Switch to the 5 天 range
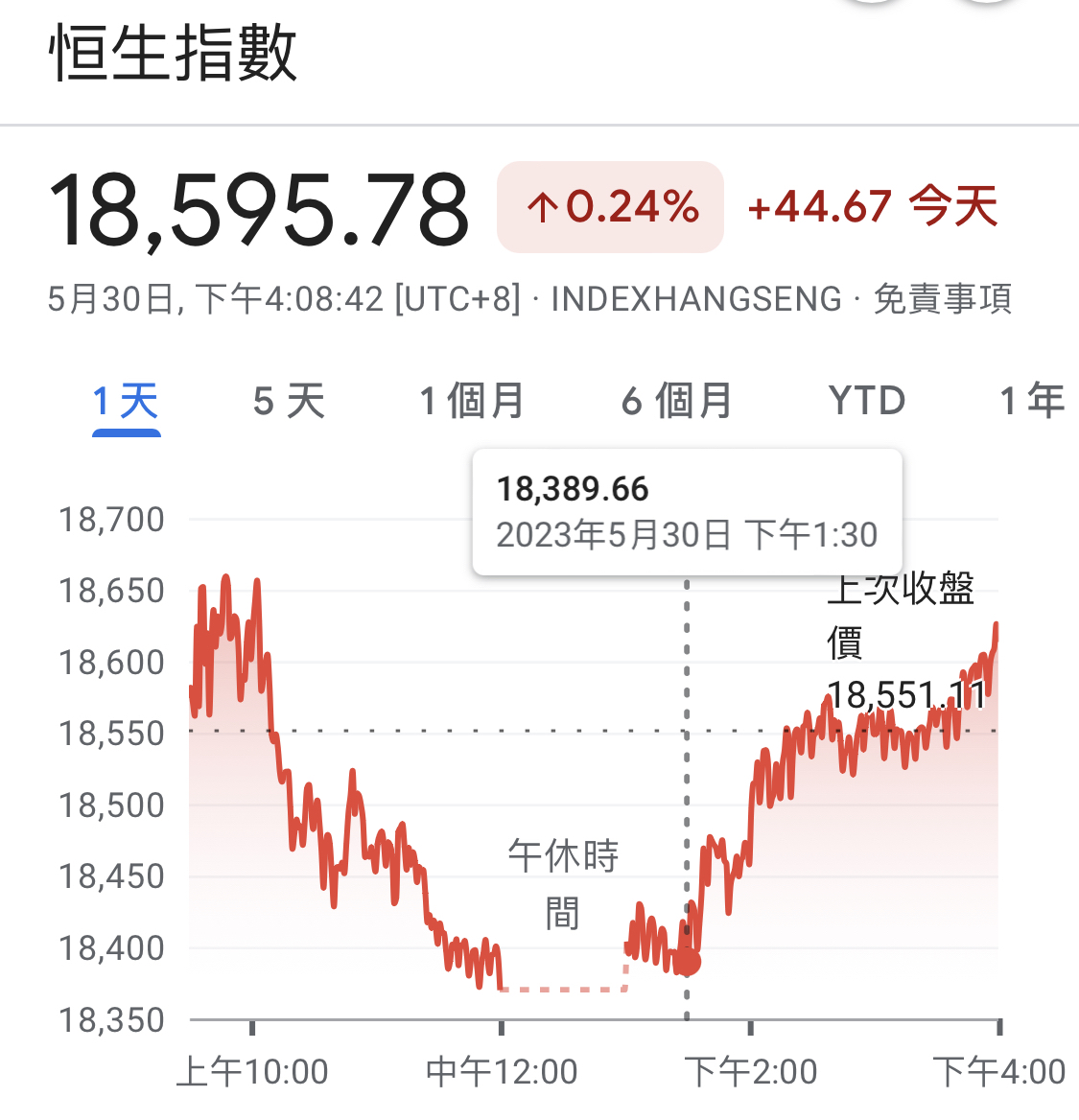The width and height of the screenshot is (1079, 1120). (289, 401)
